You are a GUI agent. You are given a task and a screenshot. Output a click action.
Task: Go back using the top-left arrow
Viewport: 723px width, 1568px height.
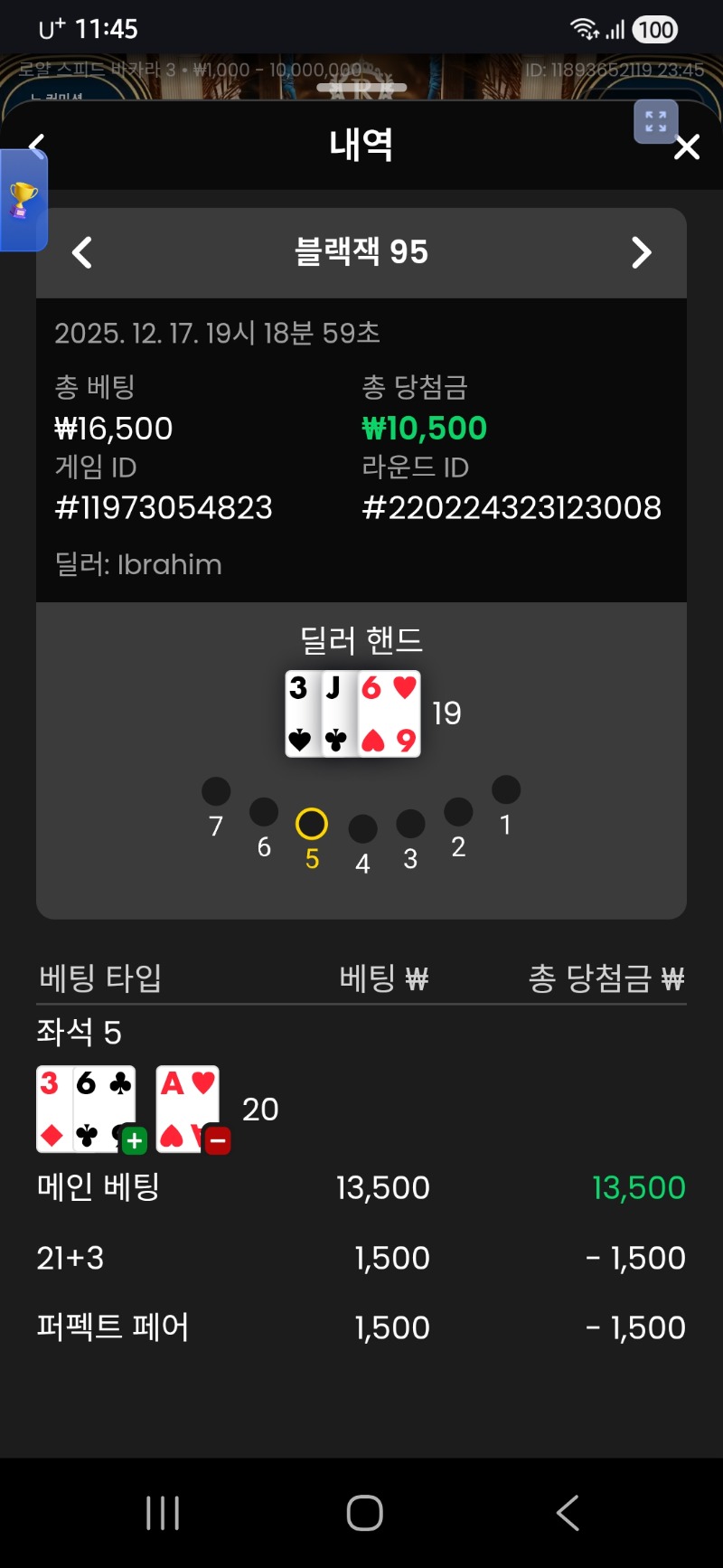click(36, 145)
